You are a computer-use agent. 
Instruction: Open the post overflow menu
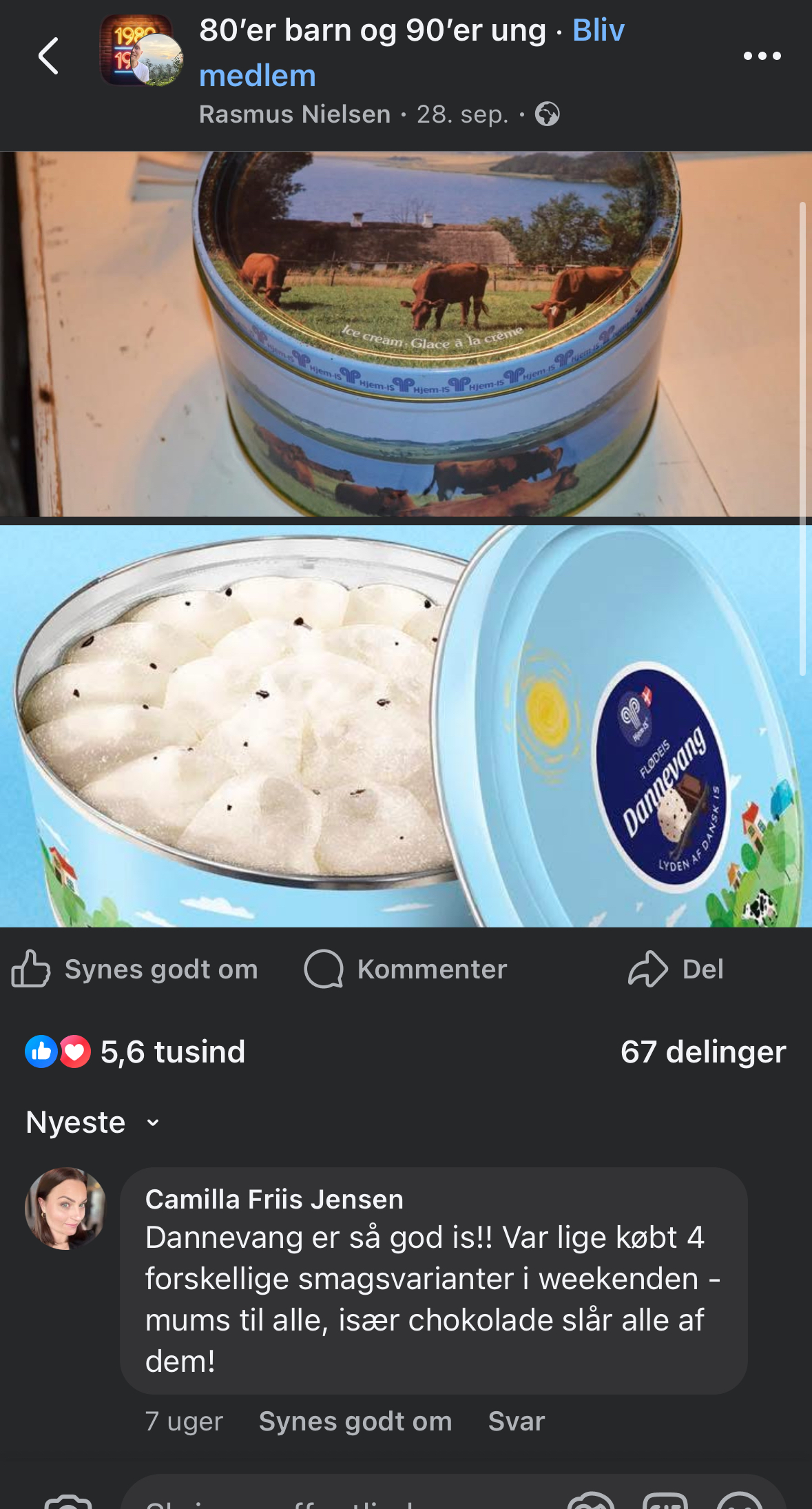tap(762, 56)
